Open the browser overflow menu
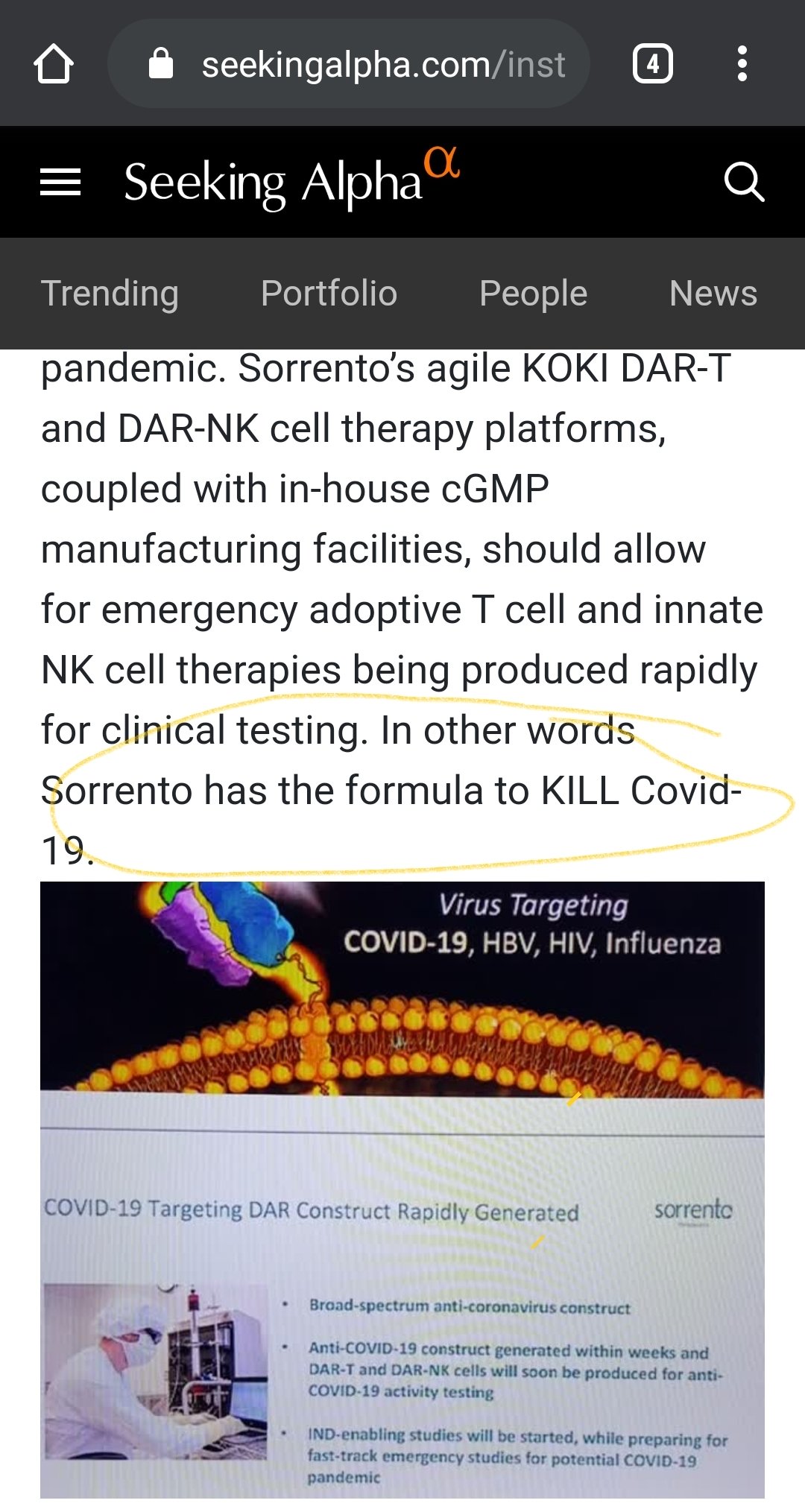This screenshot has width=805, height=1512. pos(742,64)
